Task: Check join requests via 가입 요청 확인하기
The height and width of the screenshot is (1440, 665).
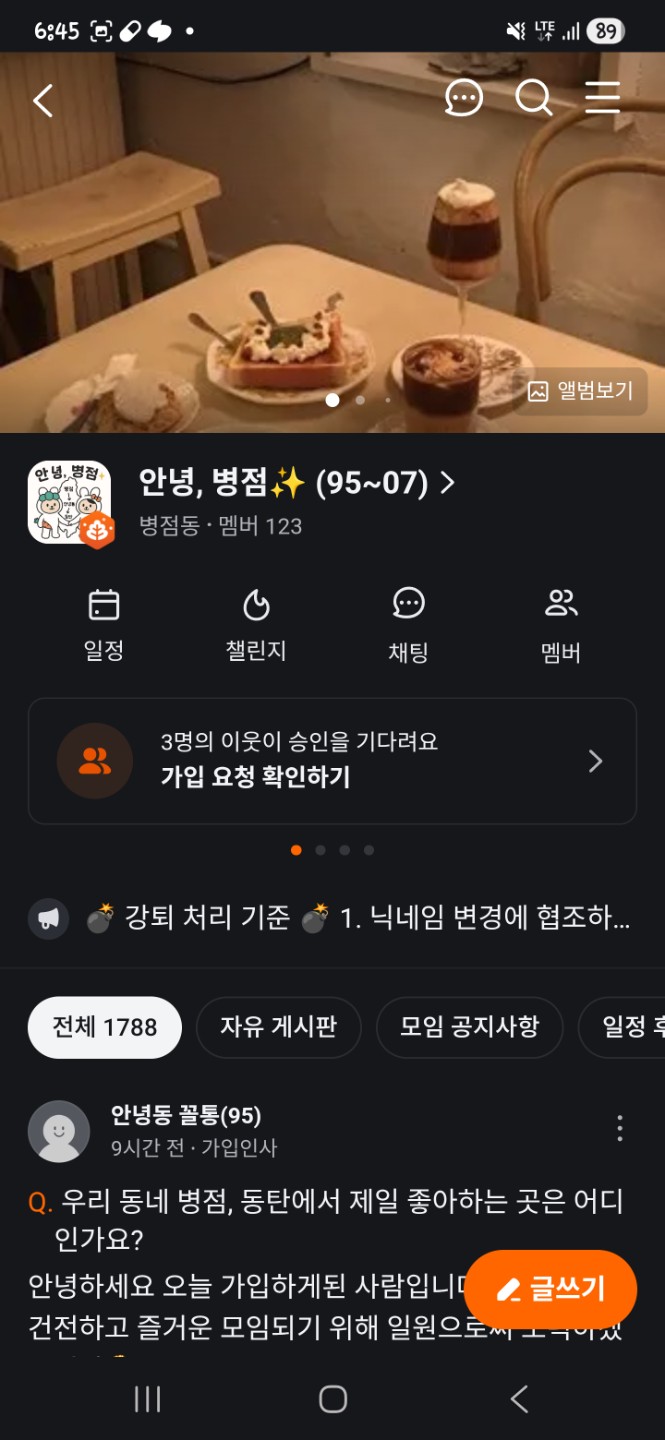Action: (332, 761)
